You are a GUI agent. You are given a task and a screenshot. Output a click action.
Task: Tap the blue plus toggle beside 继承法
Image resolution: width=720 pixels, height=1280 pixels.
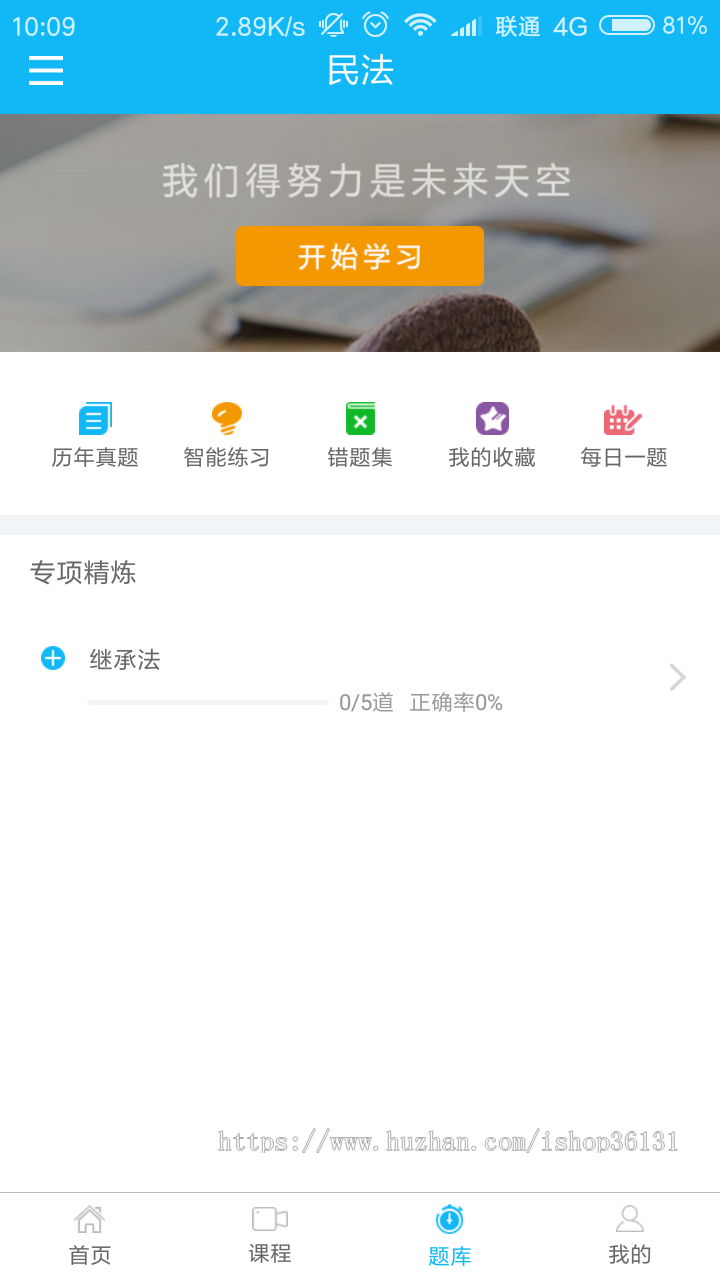pyautogui.click(x=52, y=659)
